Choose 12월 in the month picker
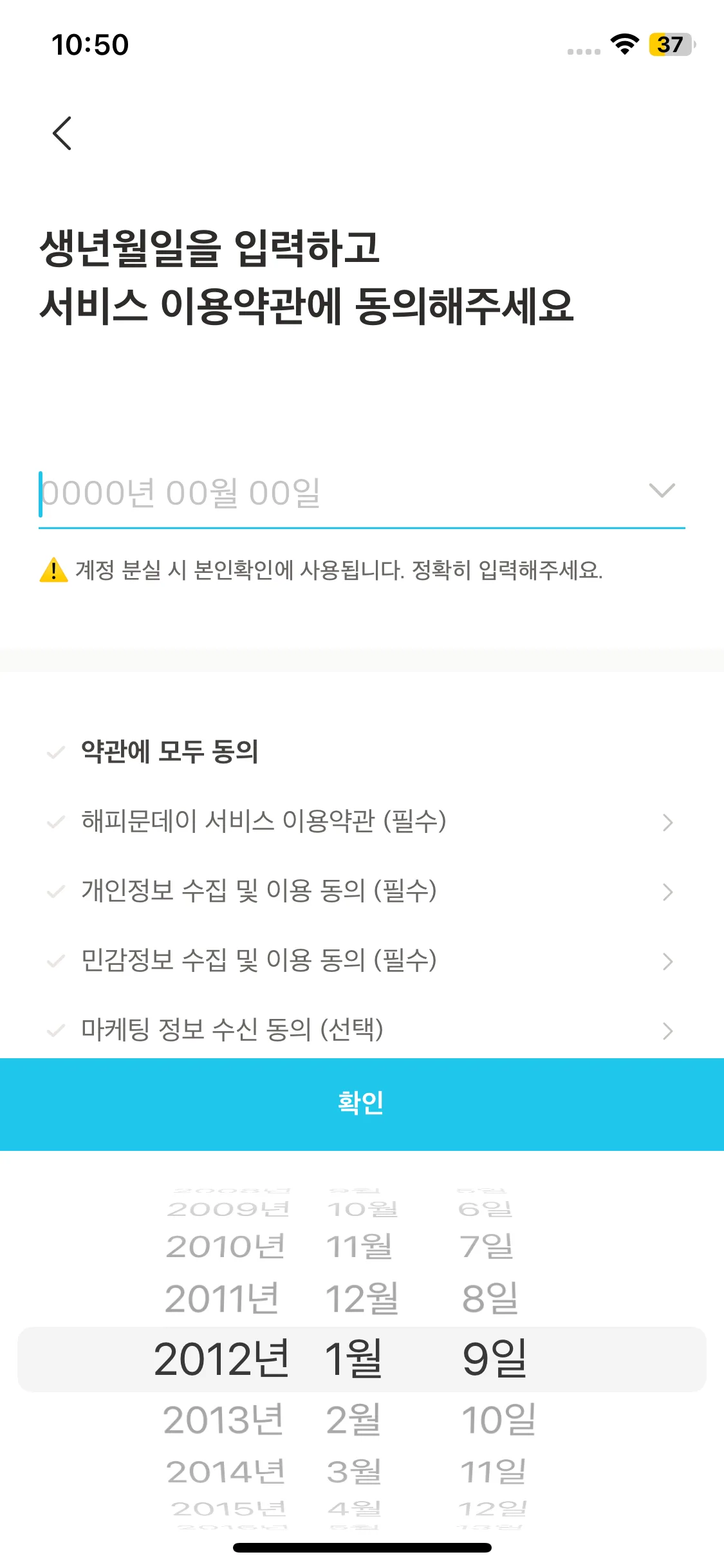 361,1298
